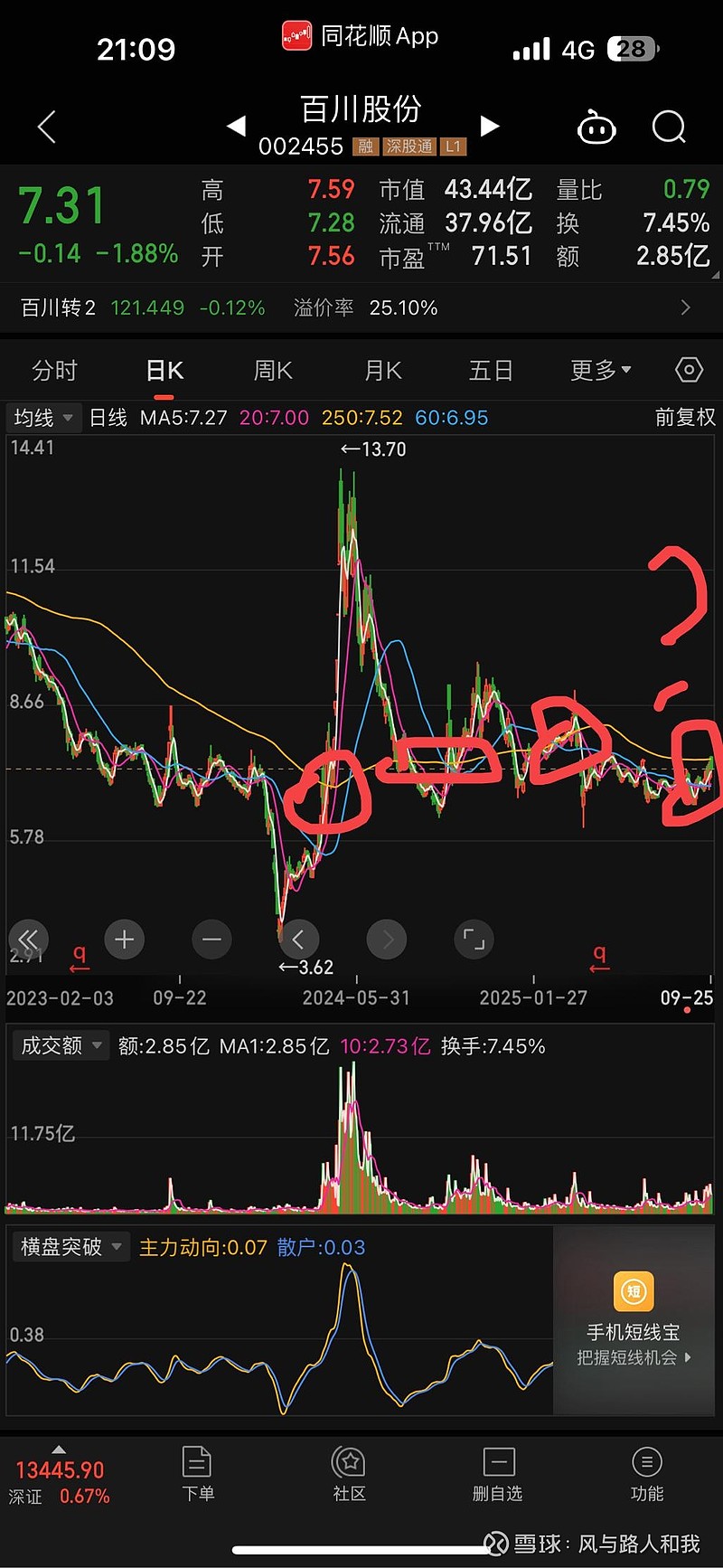Image resolution: width=723 pixels, height=1568 pixels.
Task: Switch to the 分时 chart tab
Action: pyautogui.click(x=55, y=371)
